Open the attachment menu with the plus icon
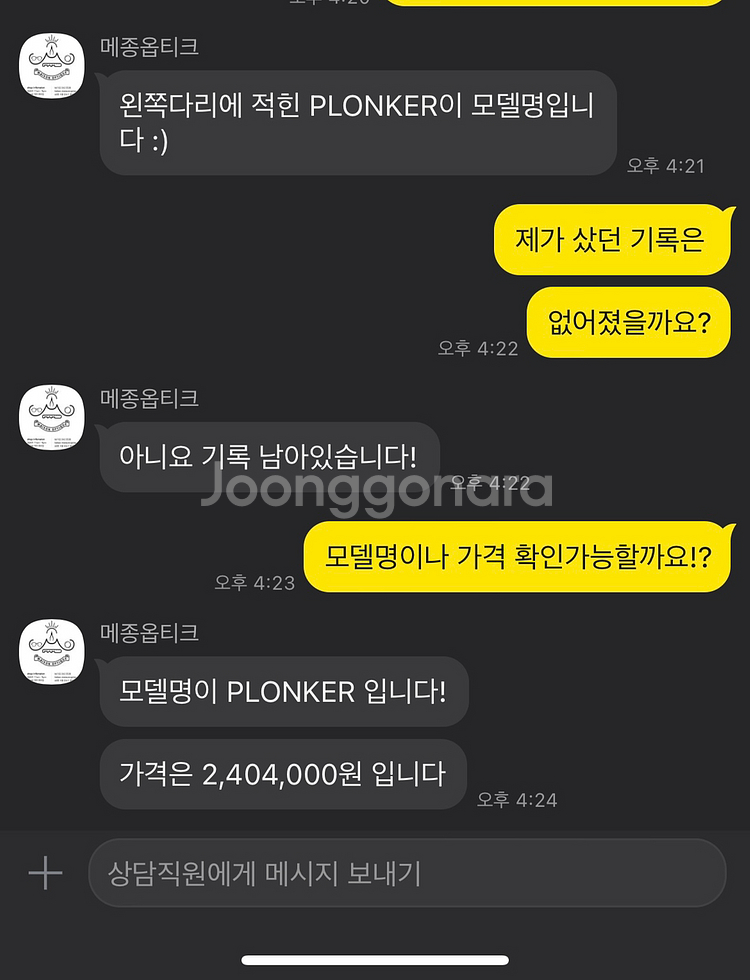The image size is (750, 980). [x=44, y=874]
